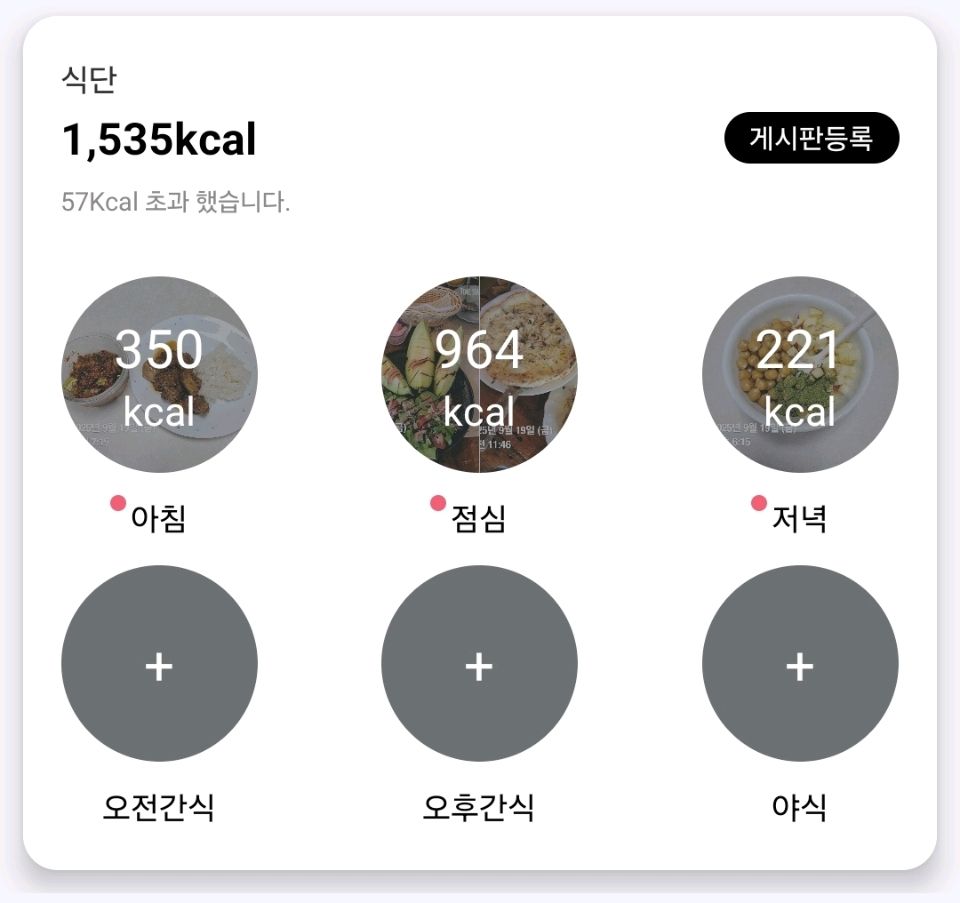Image resolution: width=960 pixels, height=903 pixels.
Task: Tap the 게시판등록 button
Action: tap(811, 138)
